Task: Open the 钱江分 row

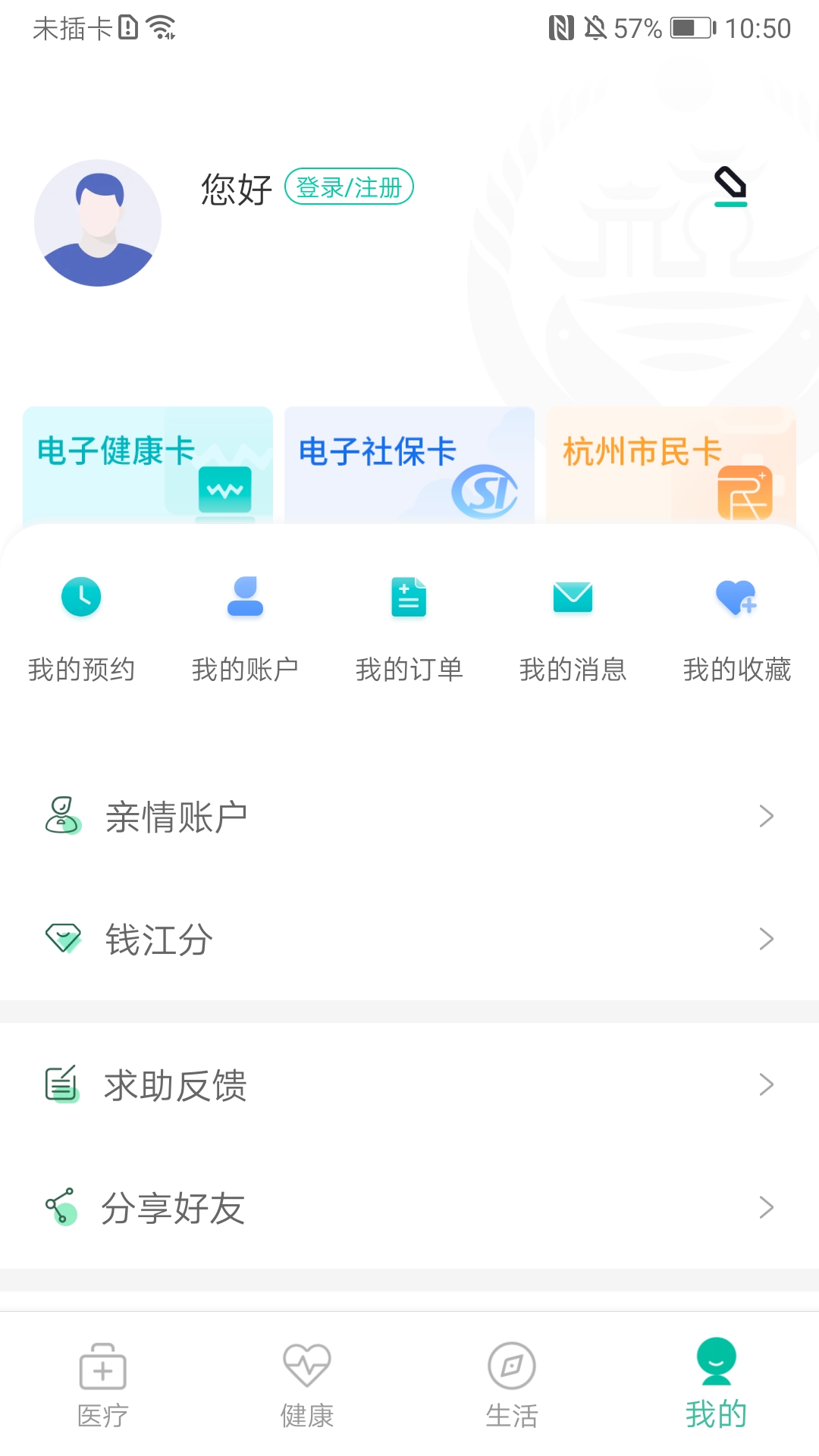Action: [409, 940]
